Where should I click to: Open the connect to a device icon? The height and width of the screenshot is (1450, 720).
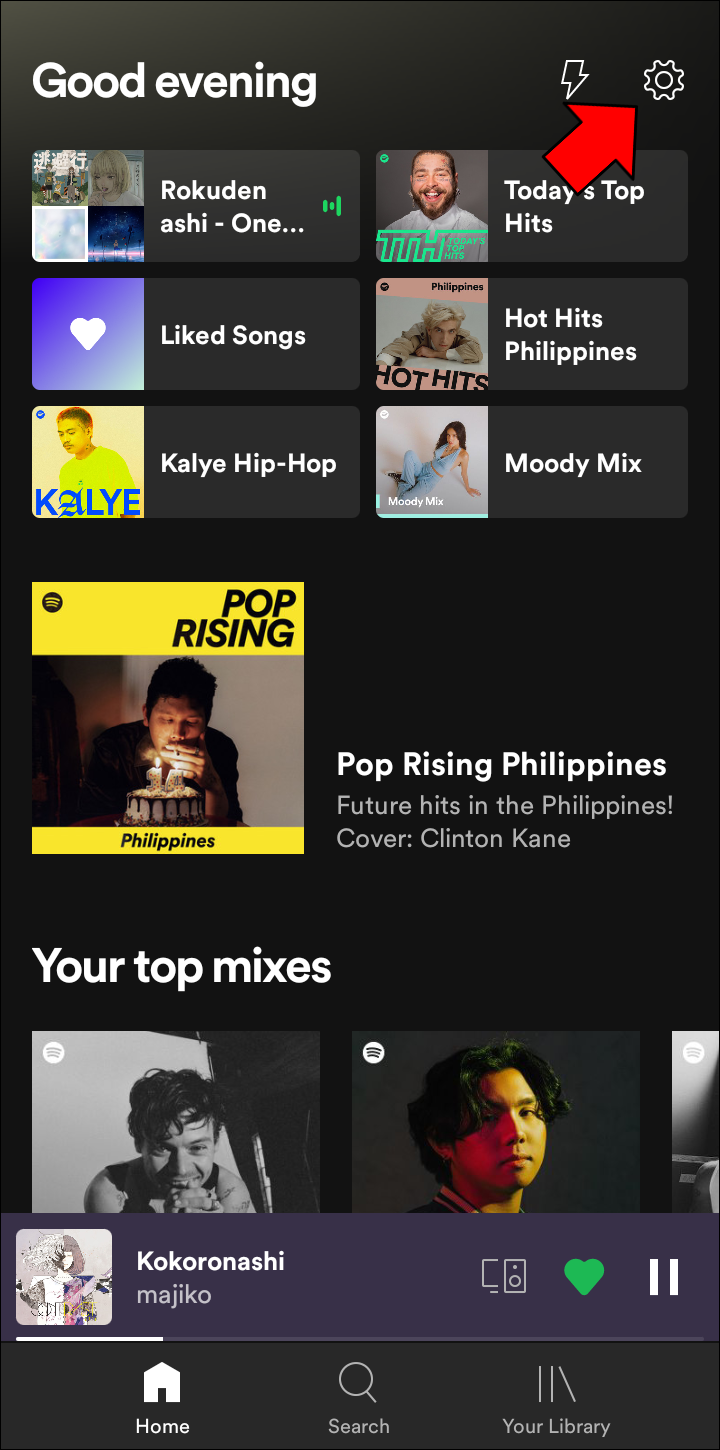(504, 1277)
